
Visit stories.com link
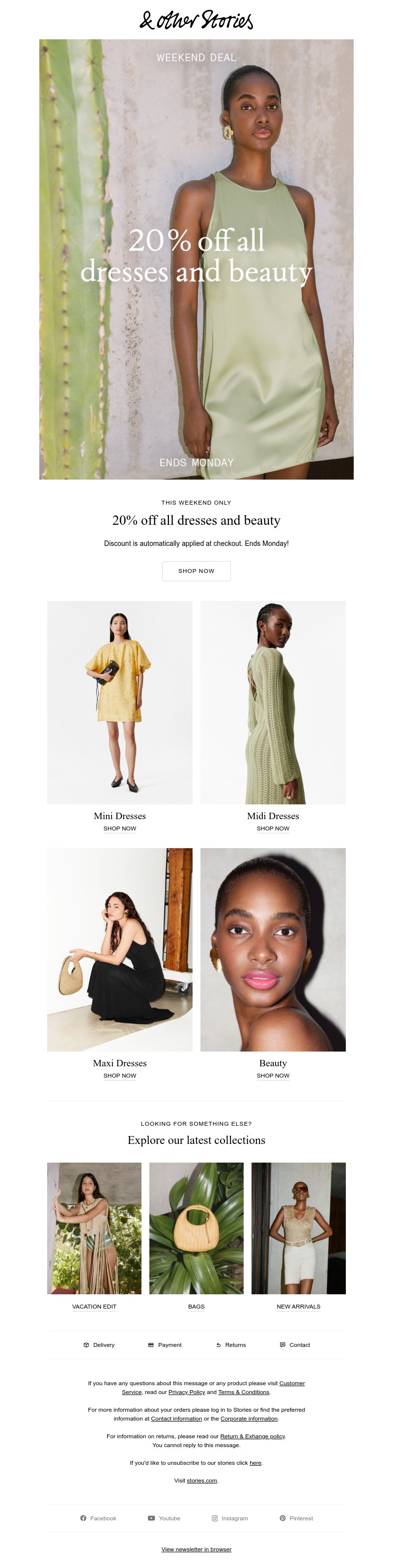(201, 1481)
